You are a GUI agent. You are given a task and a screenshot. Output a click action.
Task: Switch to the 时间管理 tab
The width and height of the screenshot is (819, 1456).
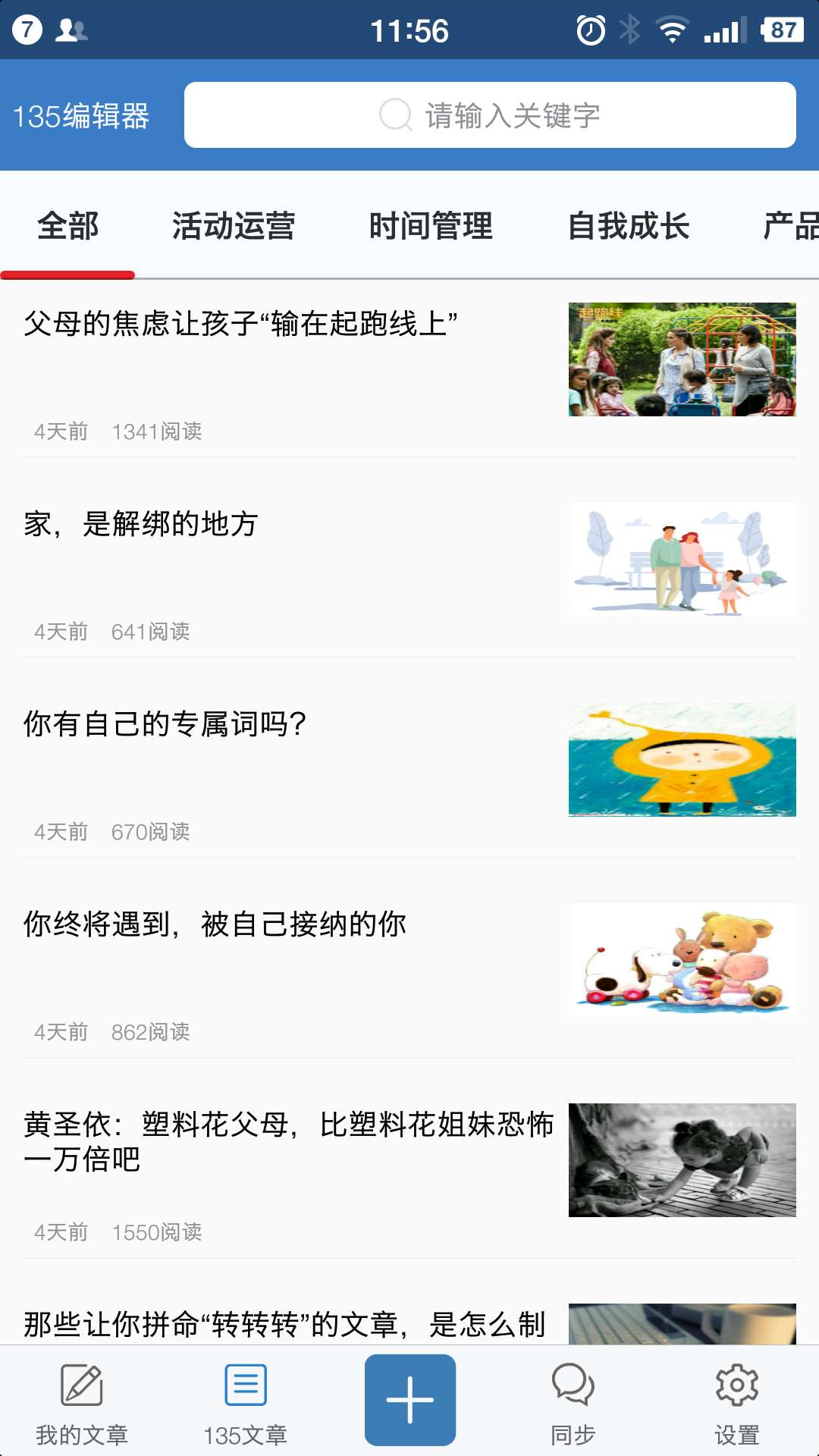[431, 226]
